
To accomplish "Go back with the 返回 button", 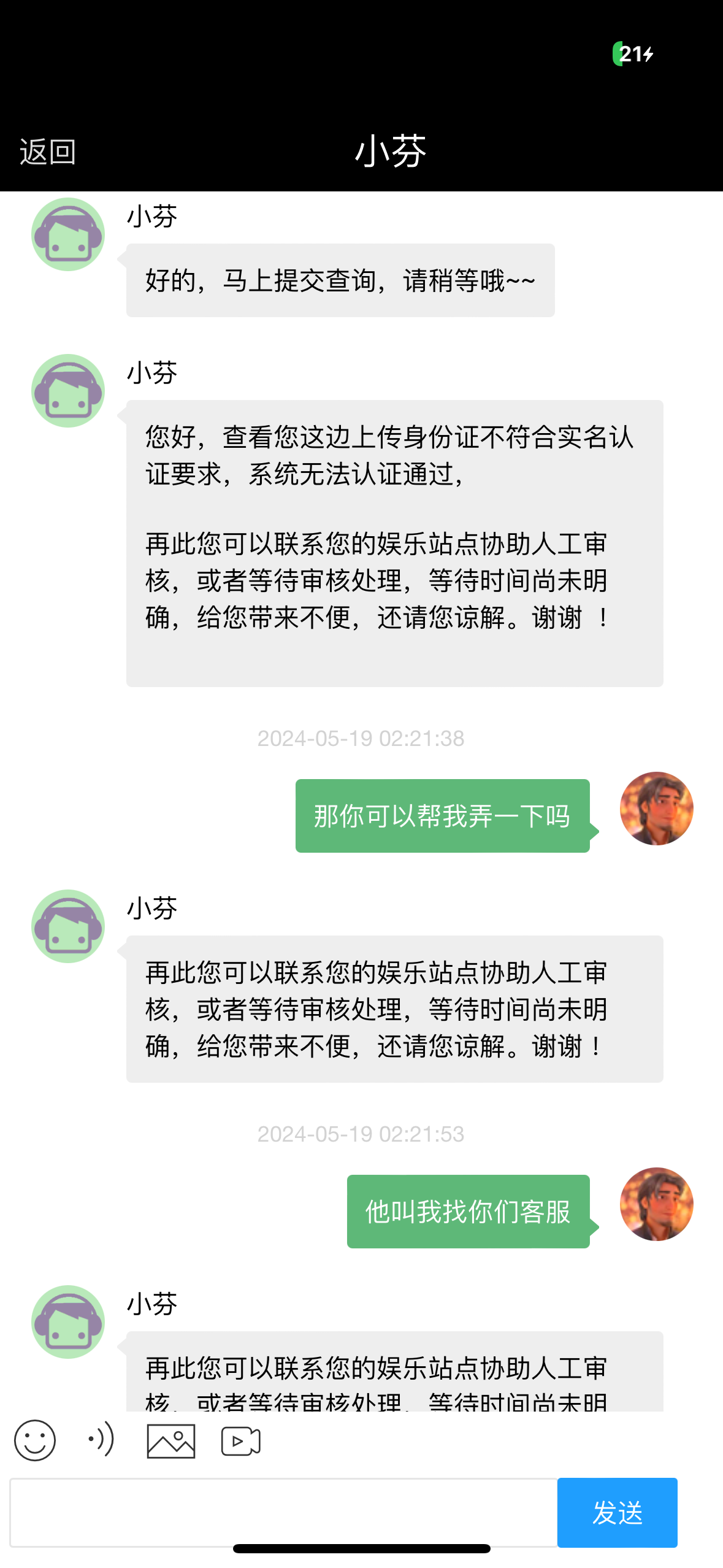I will tap(48, 152).
